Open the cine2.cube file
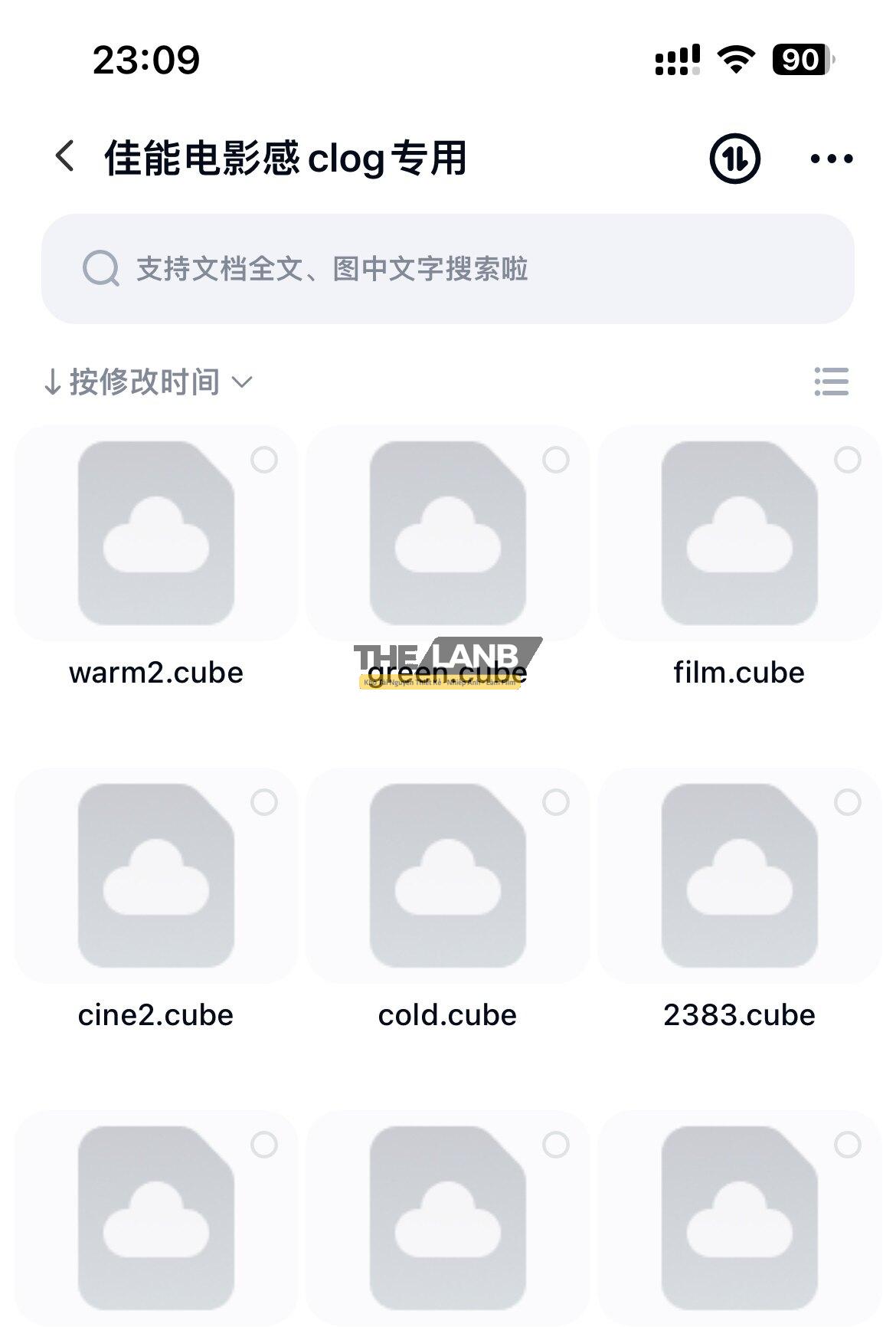Image resolution: width=896 pixels, height=1327 pixels. (156, 876)
